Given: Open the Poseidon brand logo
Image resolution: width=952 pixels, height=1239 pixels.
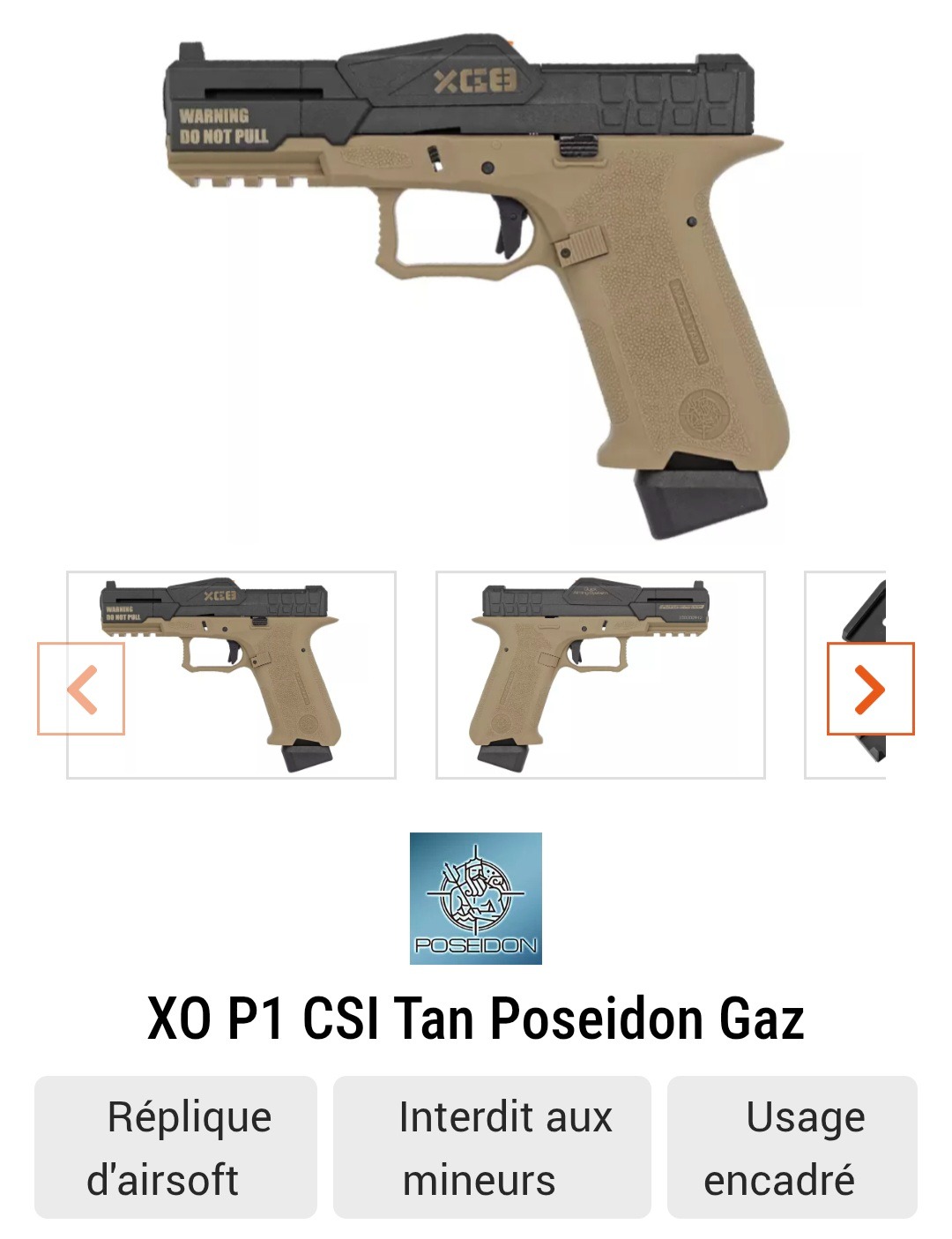Looking at the screenshot, I should pos(476,898).
